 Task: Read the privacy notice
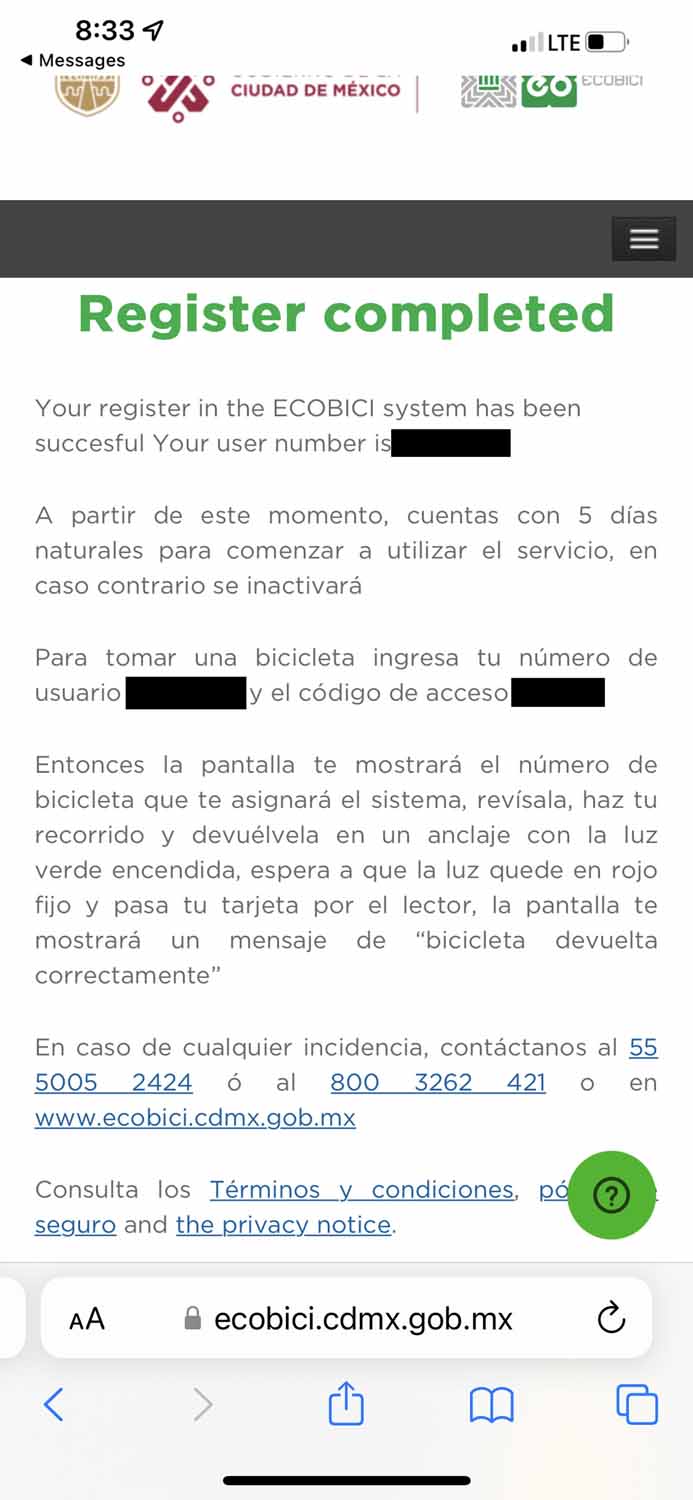click(283, 1224)
